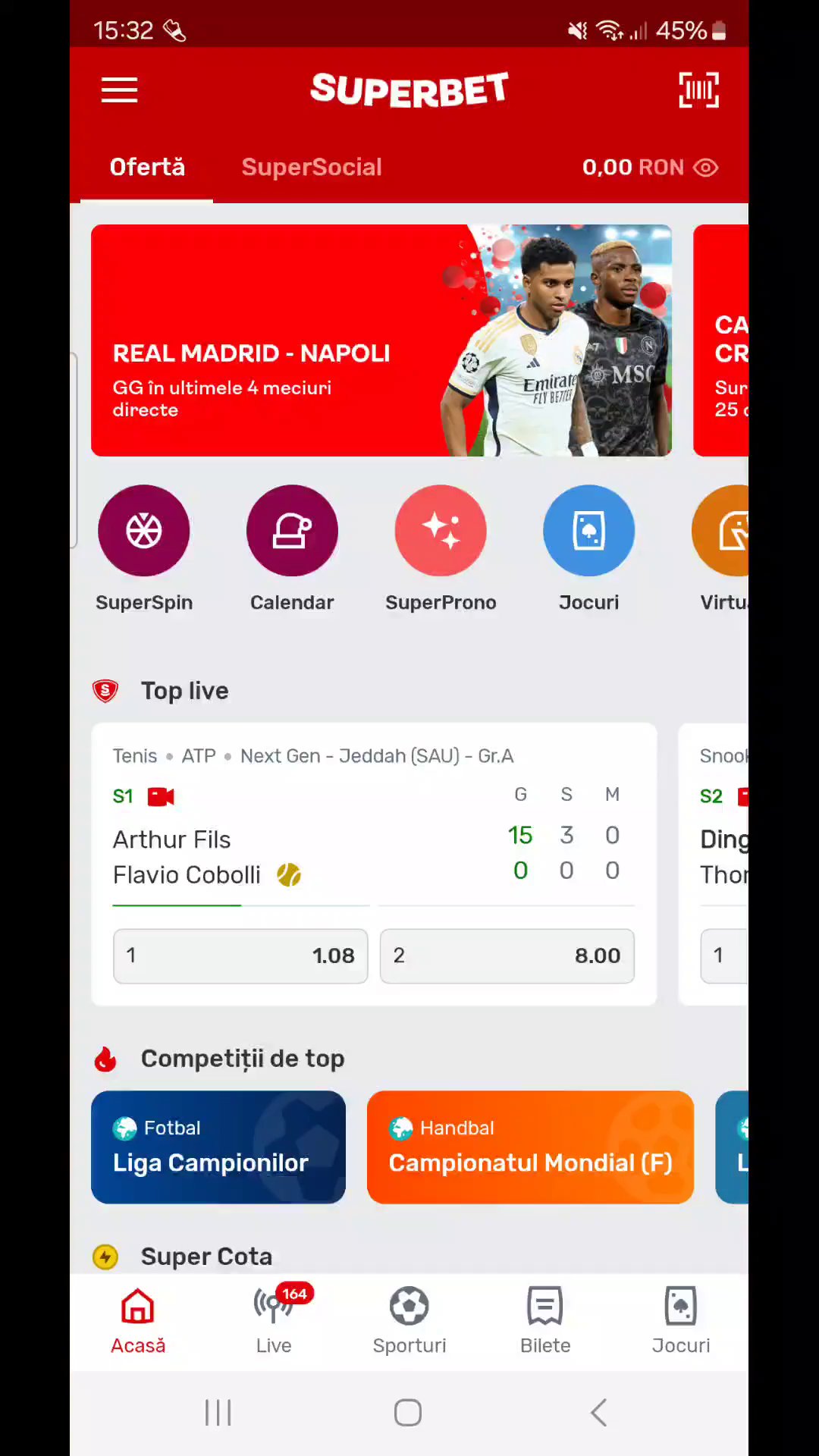View the Bilete tab
Viewport: 819px width, 1456px height.
click(x=545, y=1320)
